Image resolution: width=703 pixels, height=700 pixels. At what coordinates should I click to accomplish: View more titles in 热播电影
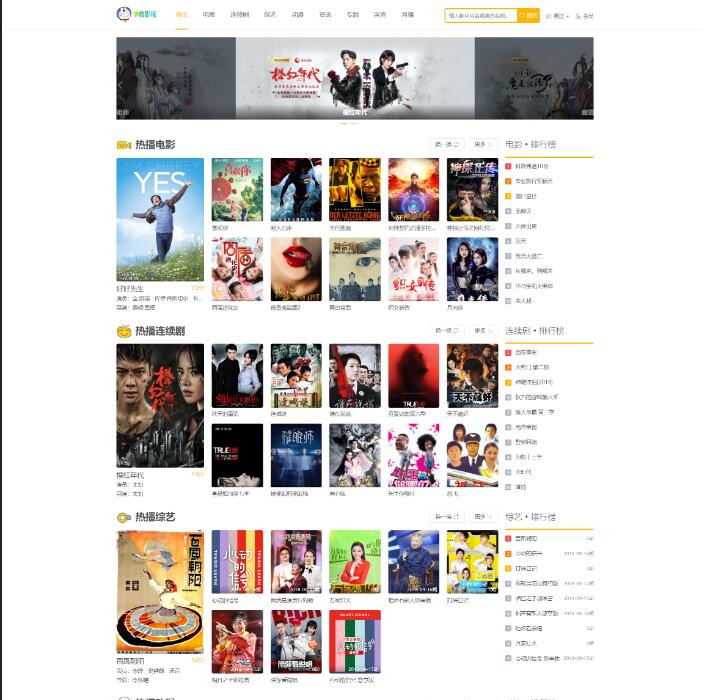pos(483,144)
